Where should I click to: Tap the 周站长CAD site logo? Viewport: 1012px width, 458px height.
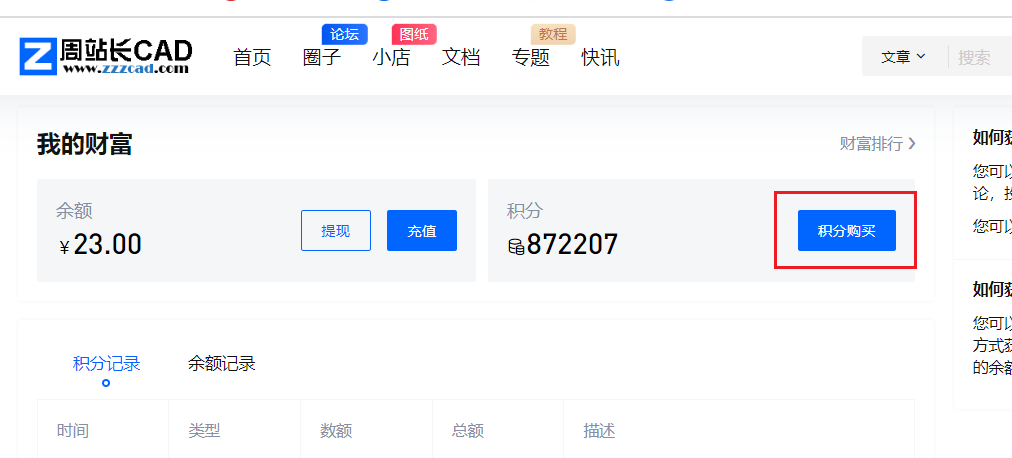tap(106, 56)
